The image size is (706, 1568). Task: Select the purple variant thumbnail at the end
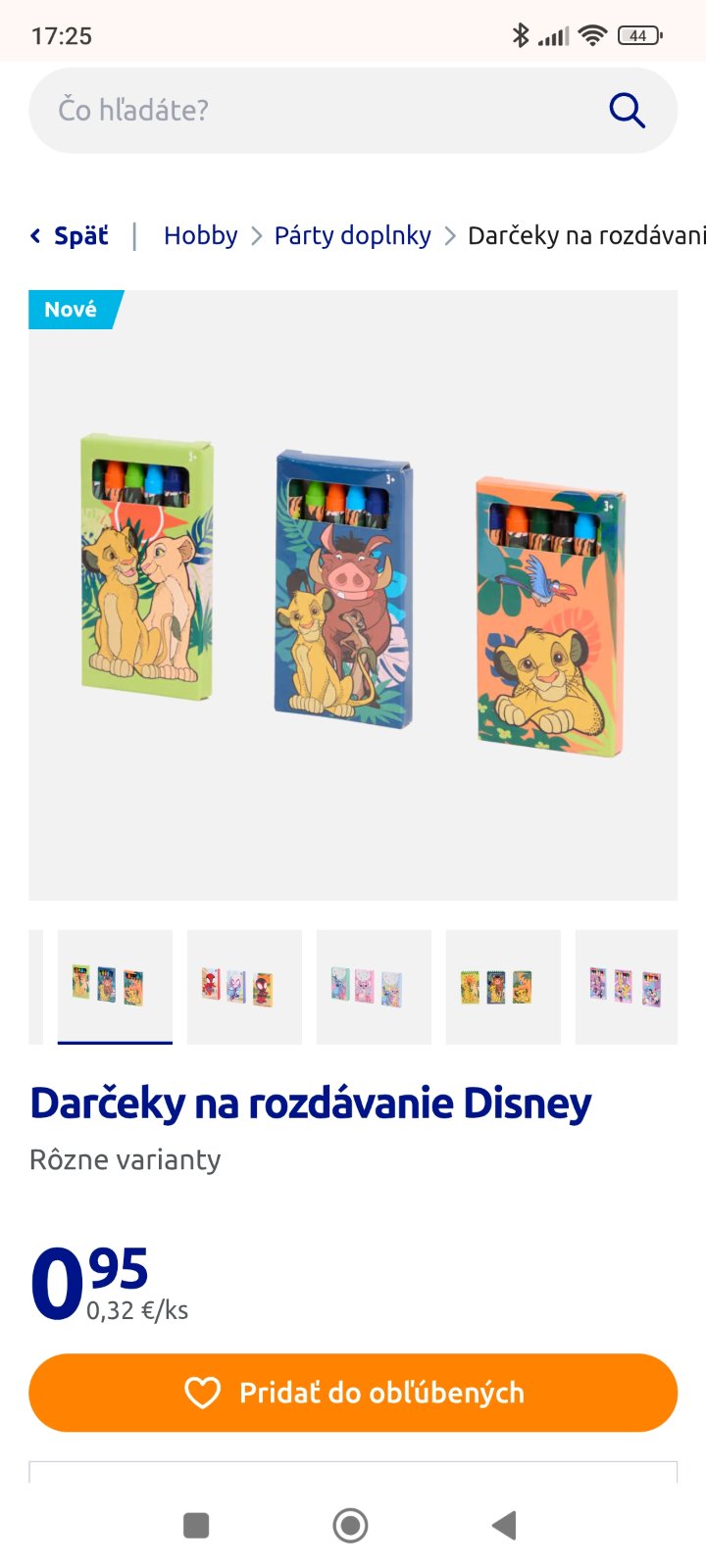(x=628, y=986)
